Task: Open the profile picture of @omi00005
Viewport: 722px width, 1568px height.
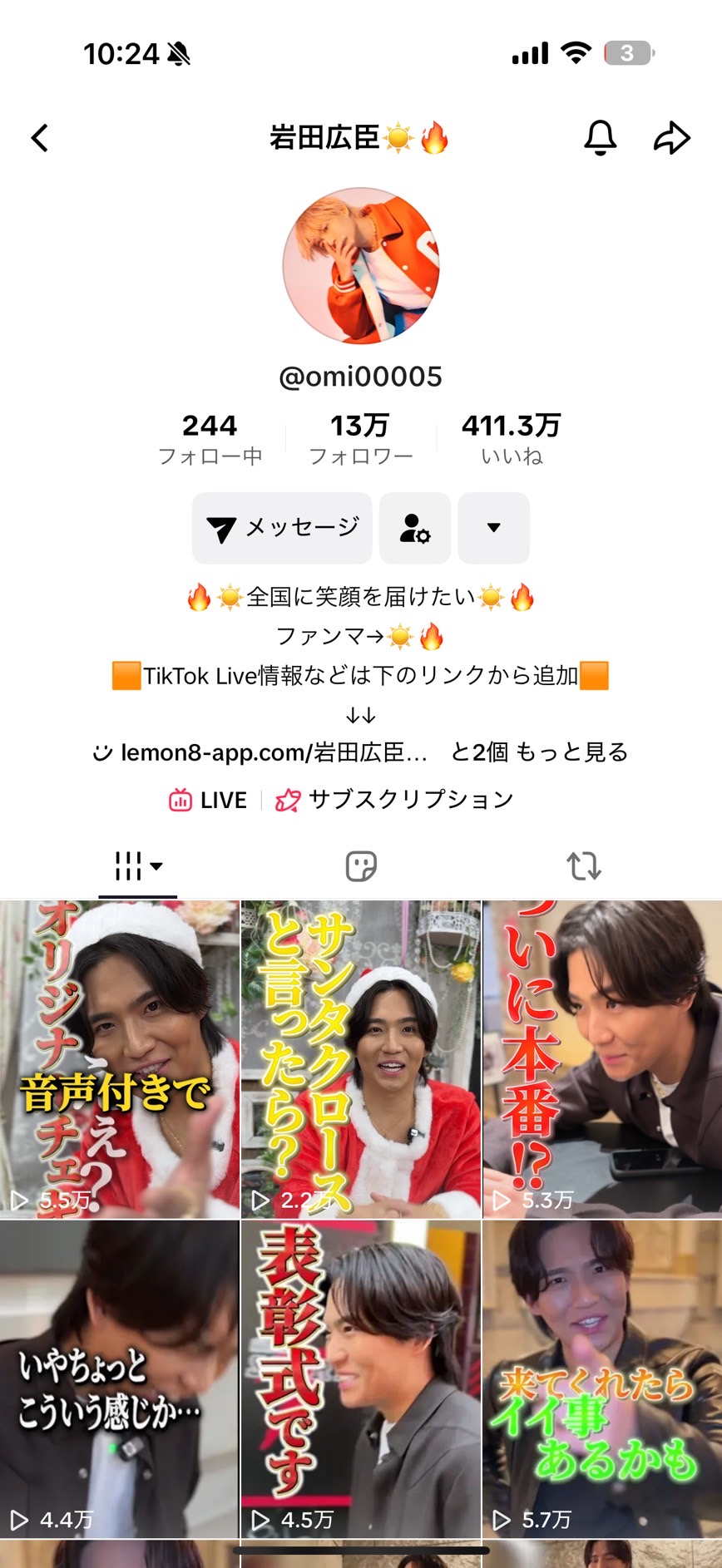Action: click(361, 265)
